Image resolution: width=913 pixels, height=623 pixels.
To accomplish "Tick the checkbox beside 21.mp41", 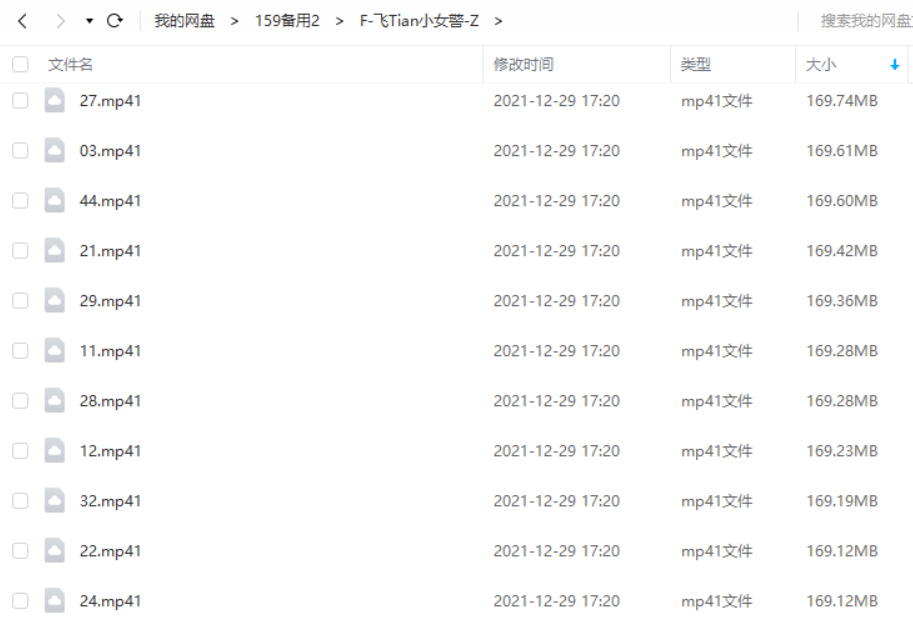I will [21, 250].
